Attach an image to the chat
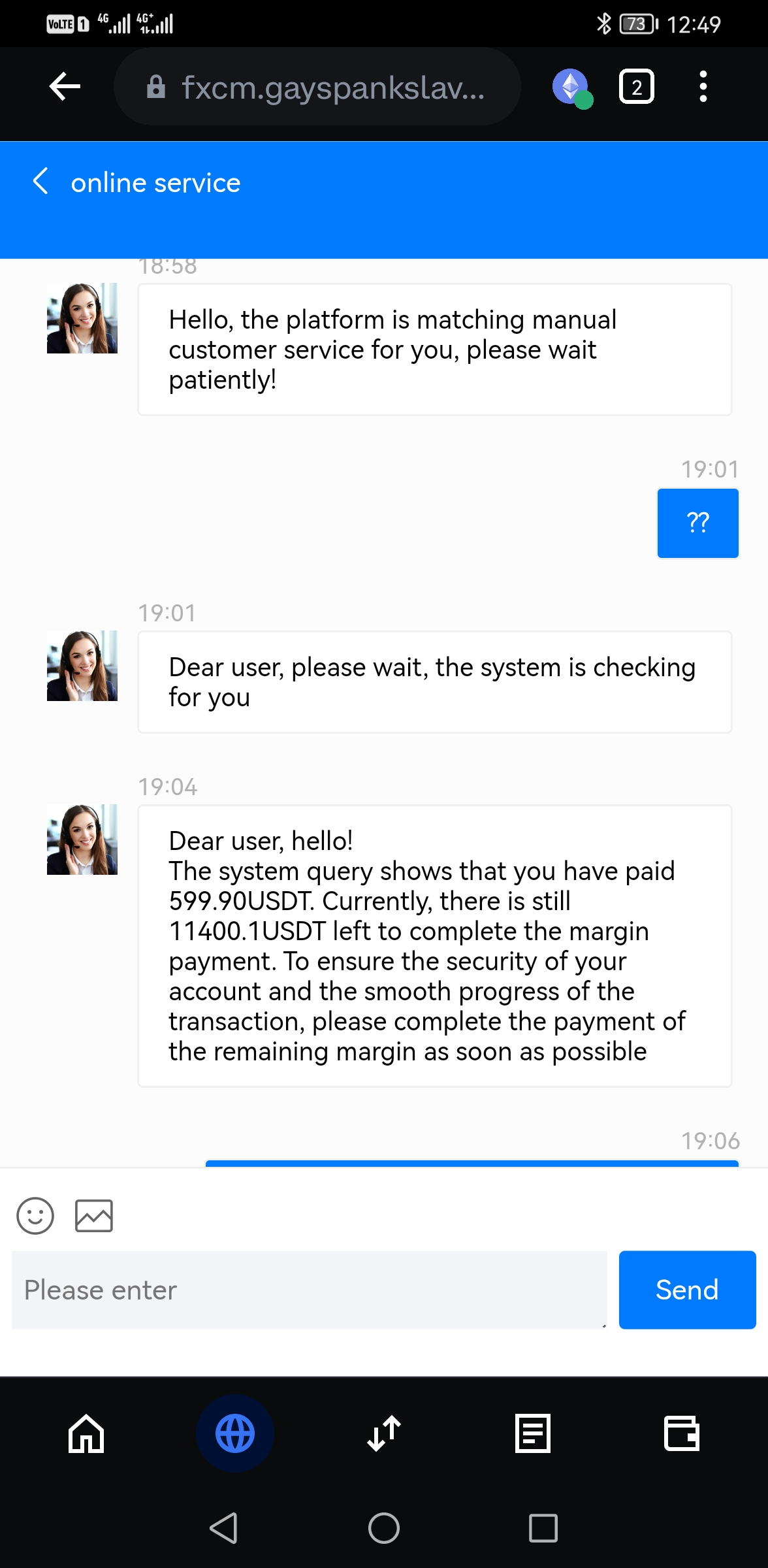 (x=94, y=1215)
